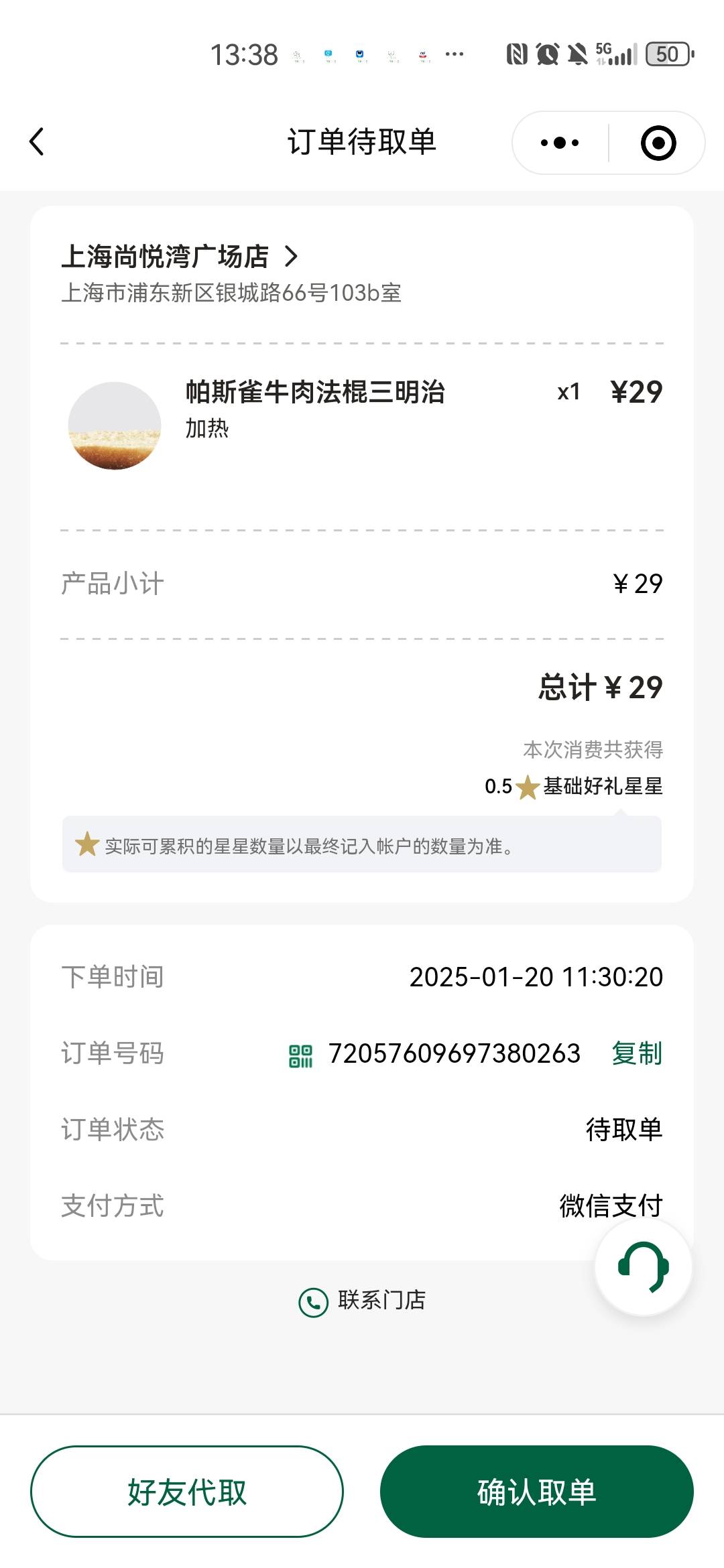Open the order QR code icon
The width and height of the screenshot is (724, 1568).
pos(301,1056)
